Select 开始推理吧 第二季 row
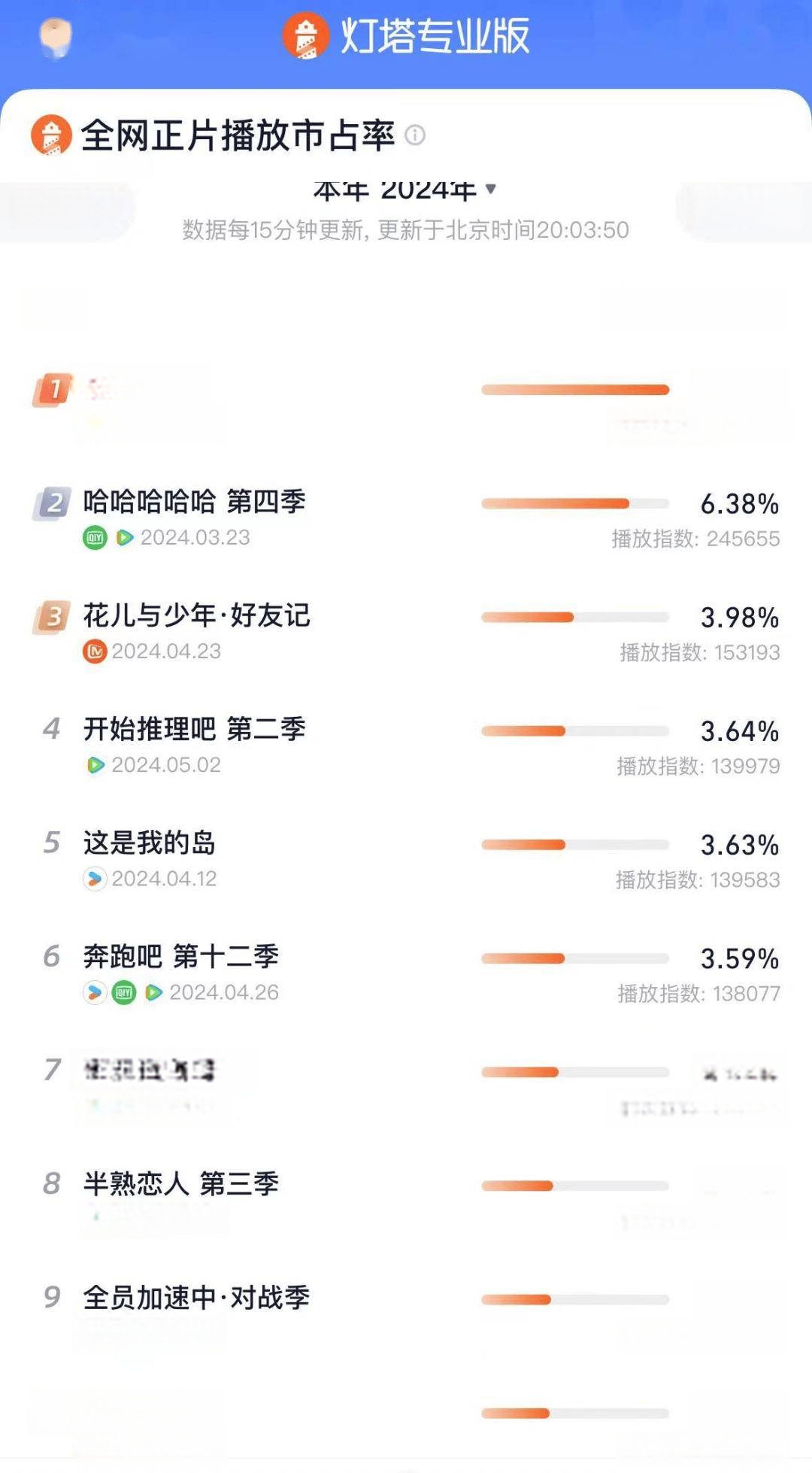The width and height of the screenshot is (812, 1473). 406,746
